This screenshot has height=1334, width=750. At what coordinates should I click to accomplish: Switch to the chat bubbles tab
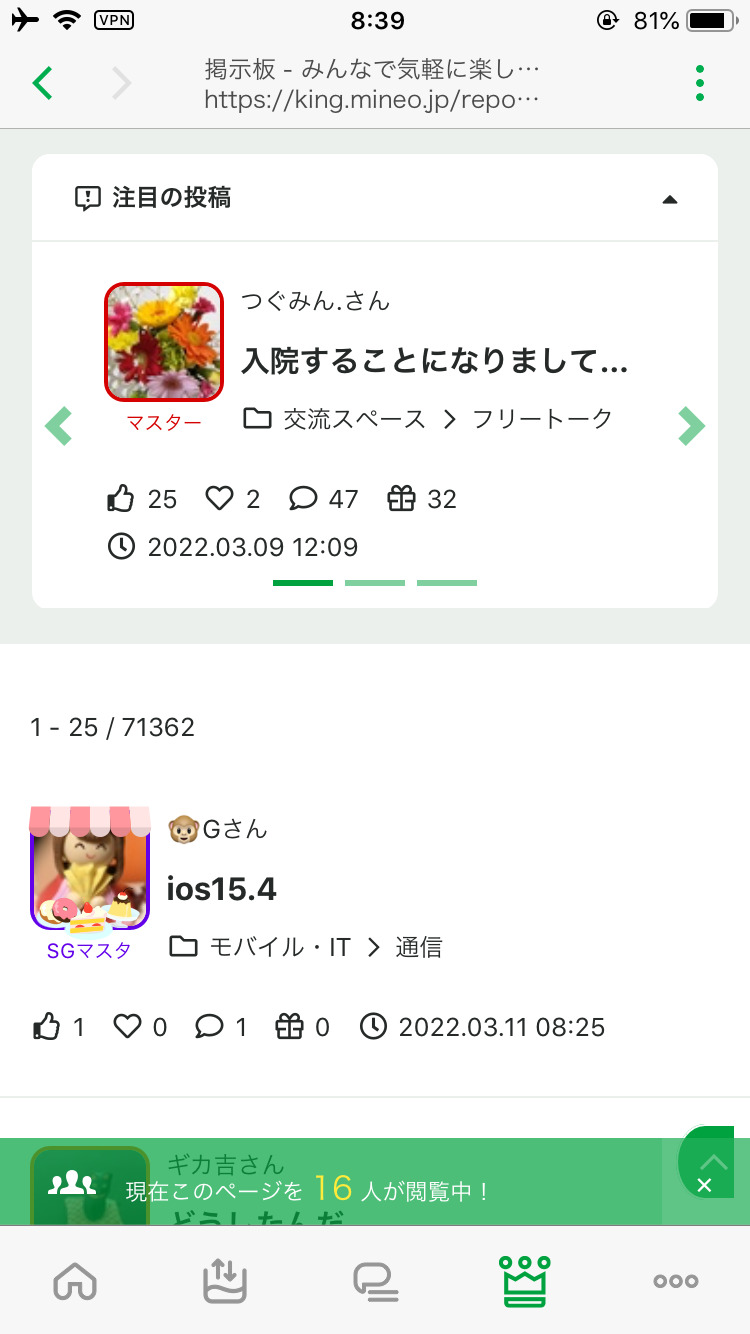click(375, 1281)
